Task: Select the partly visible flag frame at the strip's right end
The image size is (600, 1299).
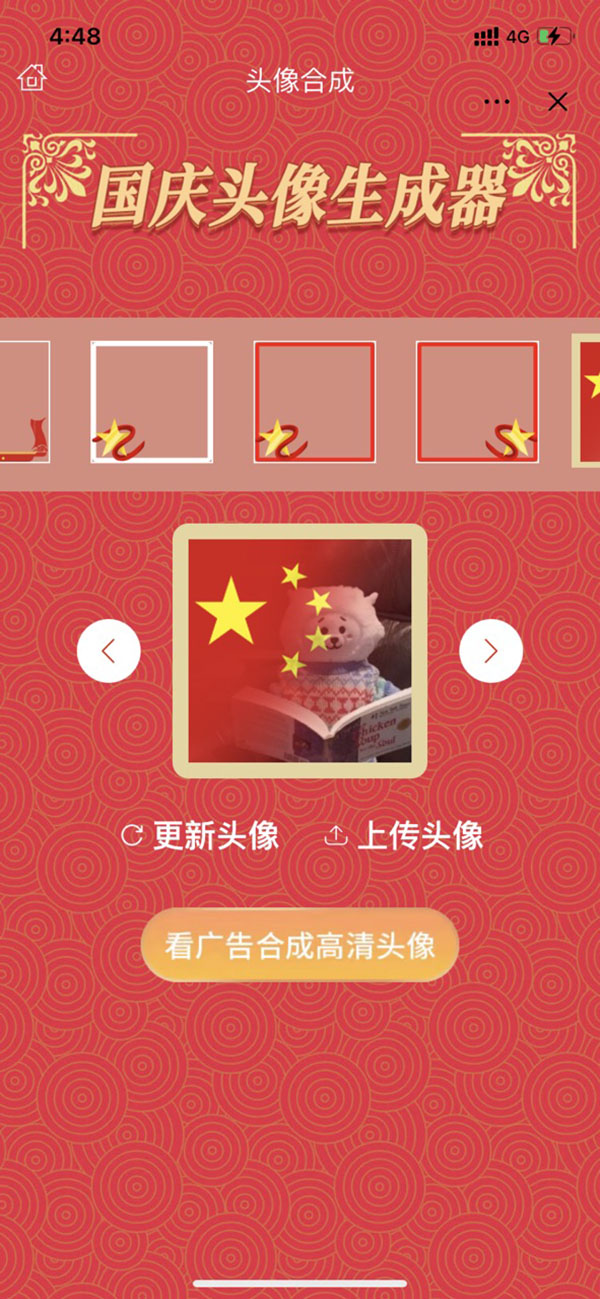Action: [587, 402]
